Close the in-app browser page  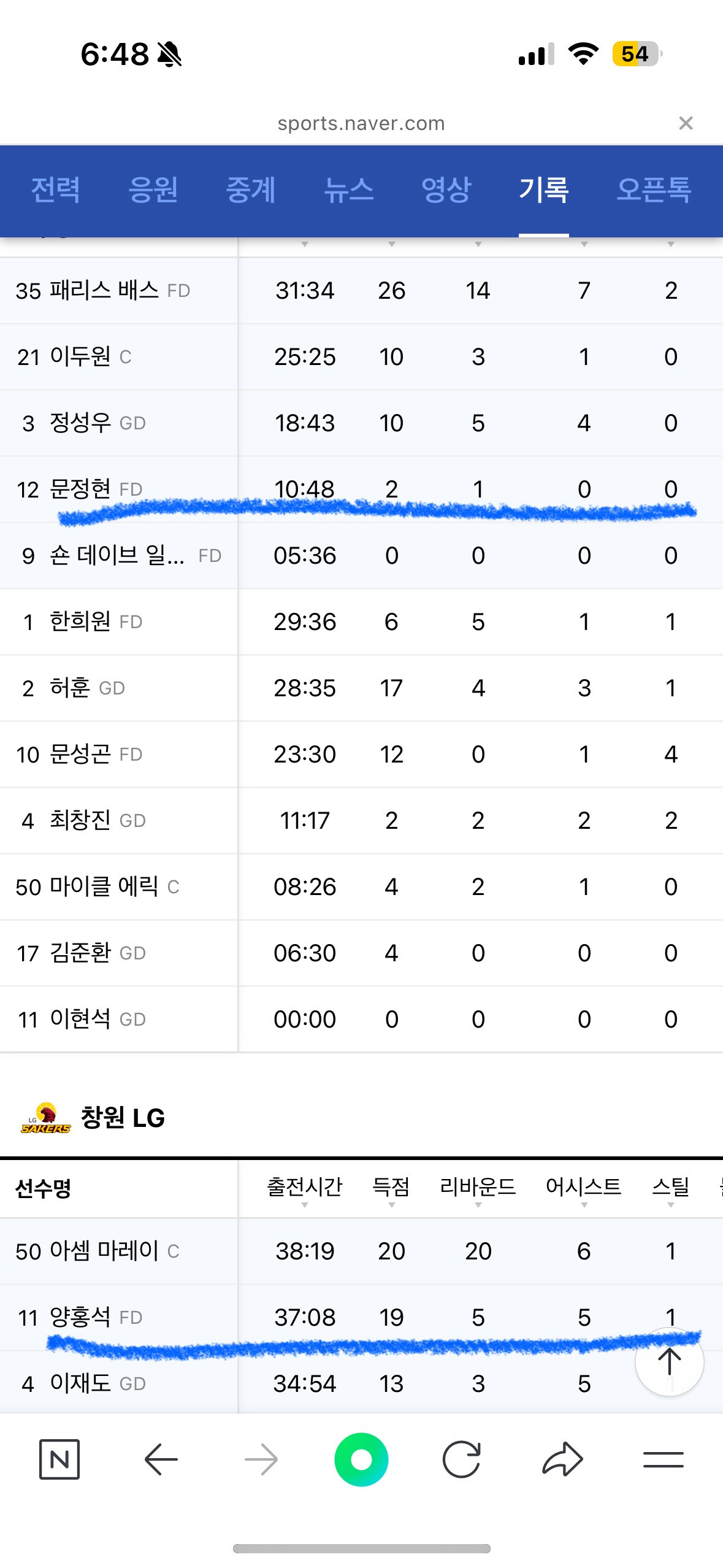pos(686,123)
